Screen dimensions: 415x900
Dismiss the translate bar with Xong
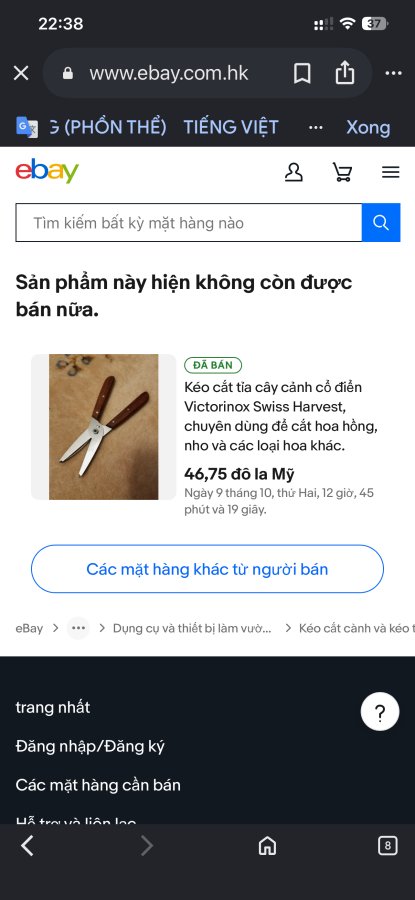click(x=368, y=127)
